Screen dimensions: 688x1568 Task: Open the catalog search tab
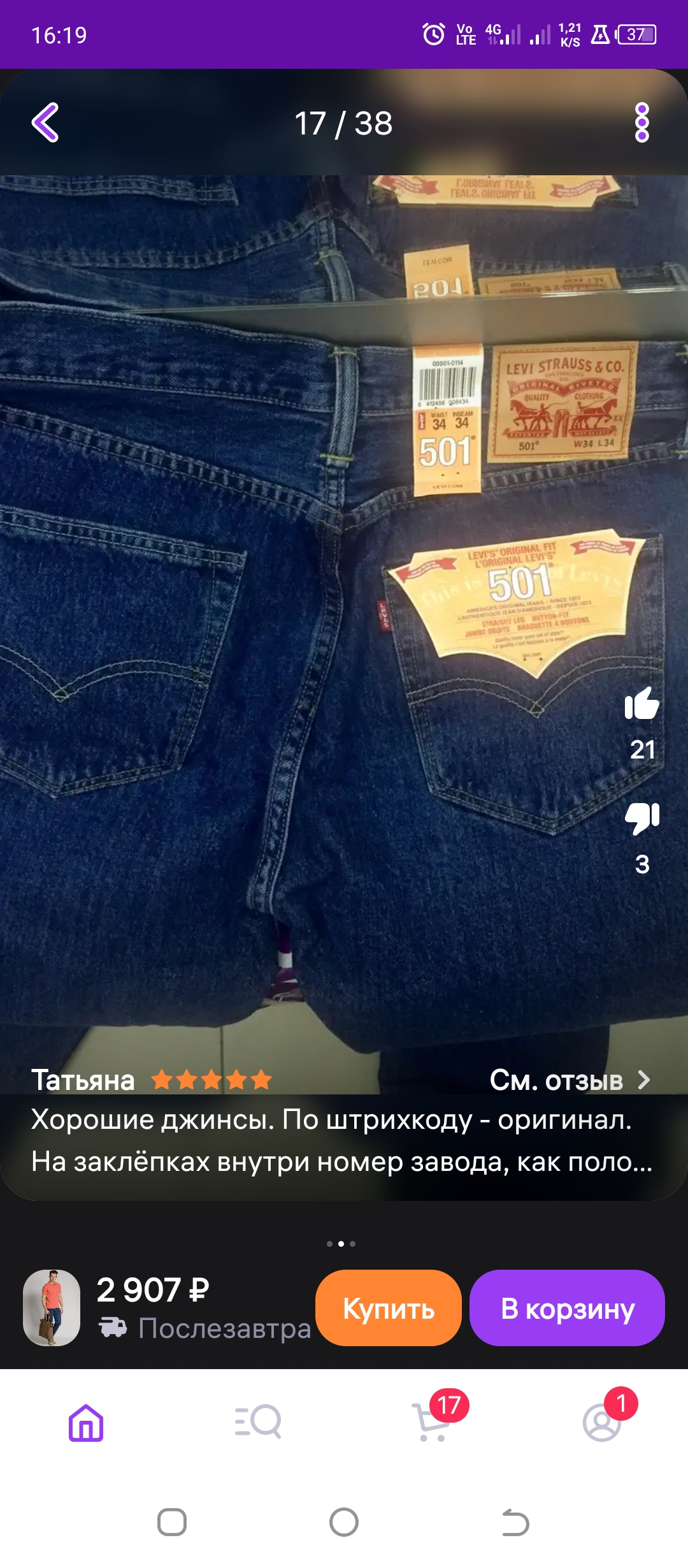[258, 1421]
